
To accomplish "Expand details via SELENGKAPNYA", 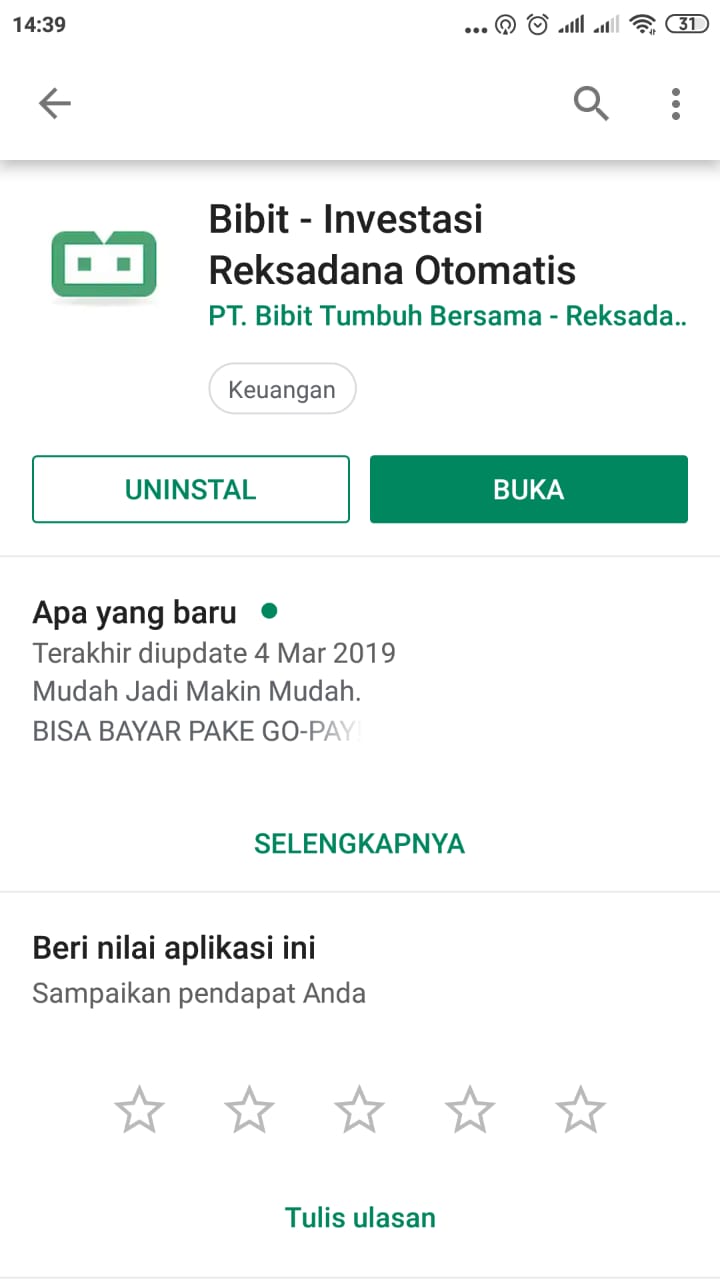I will [x=360, y=843].
